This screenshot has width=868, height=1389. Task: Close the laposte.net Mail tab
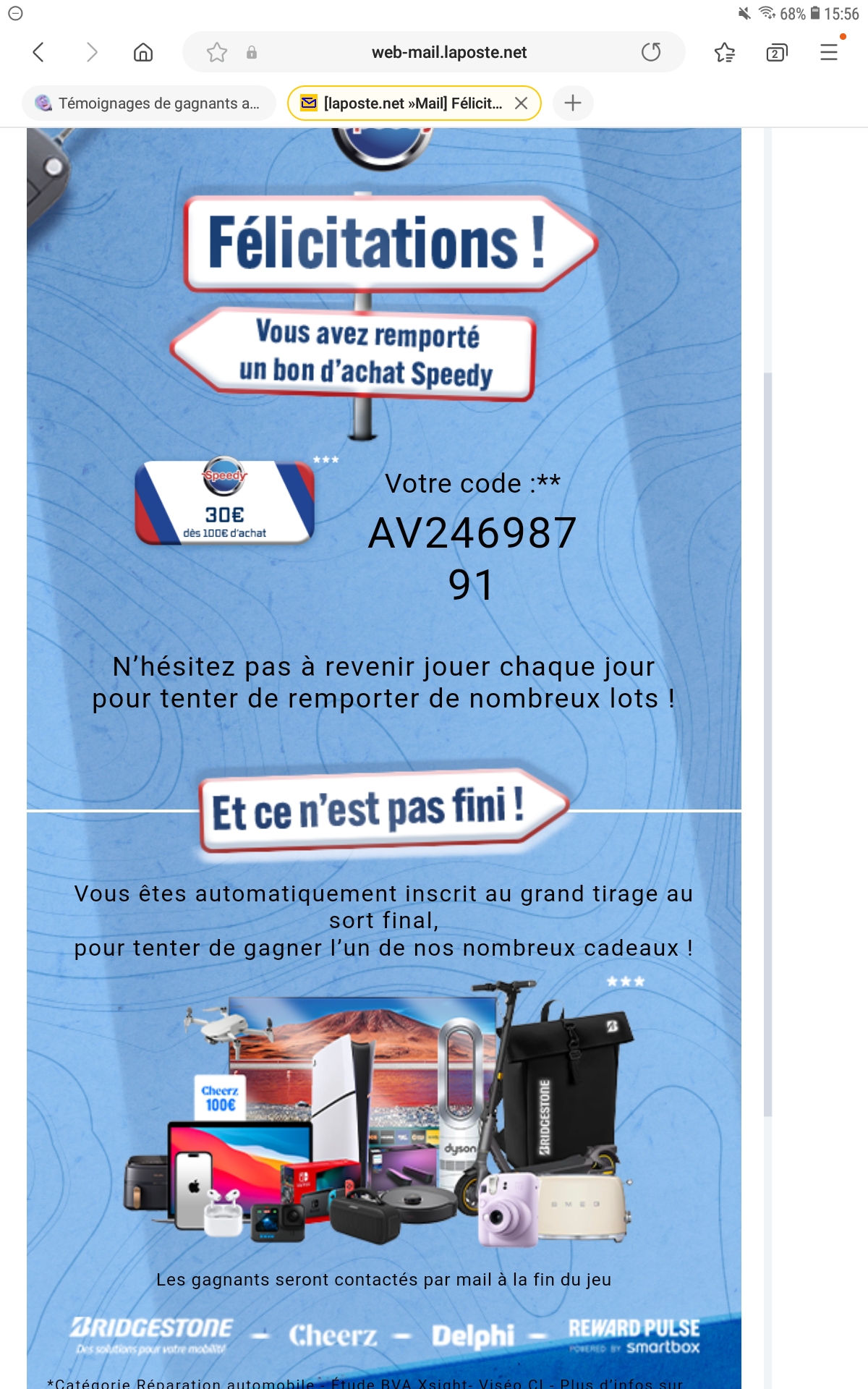[x=521, y=103]
